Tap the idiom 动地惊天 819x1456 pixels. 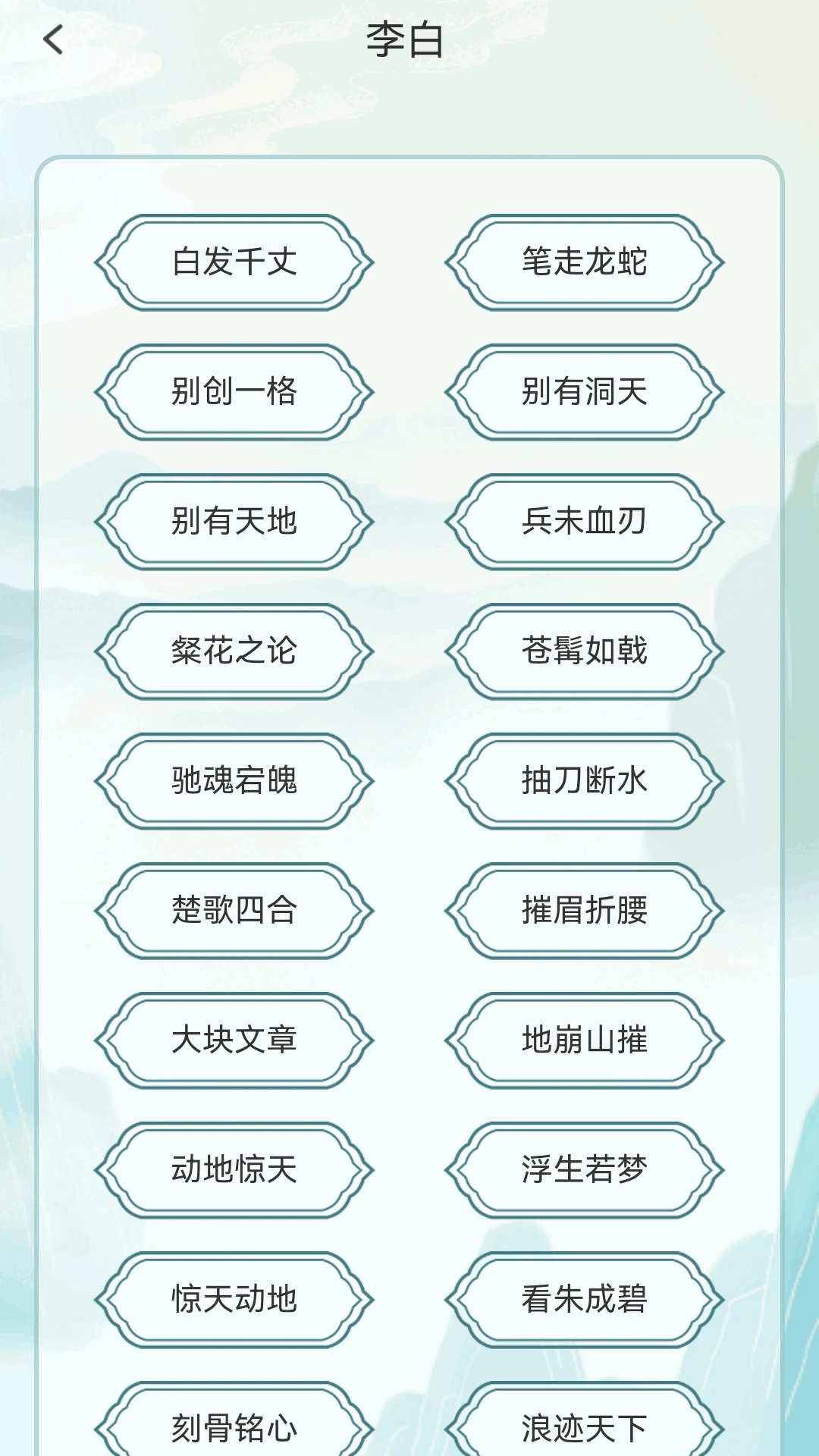click(x=232, y=1169)
